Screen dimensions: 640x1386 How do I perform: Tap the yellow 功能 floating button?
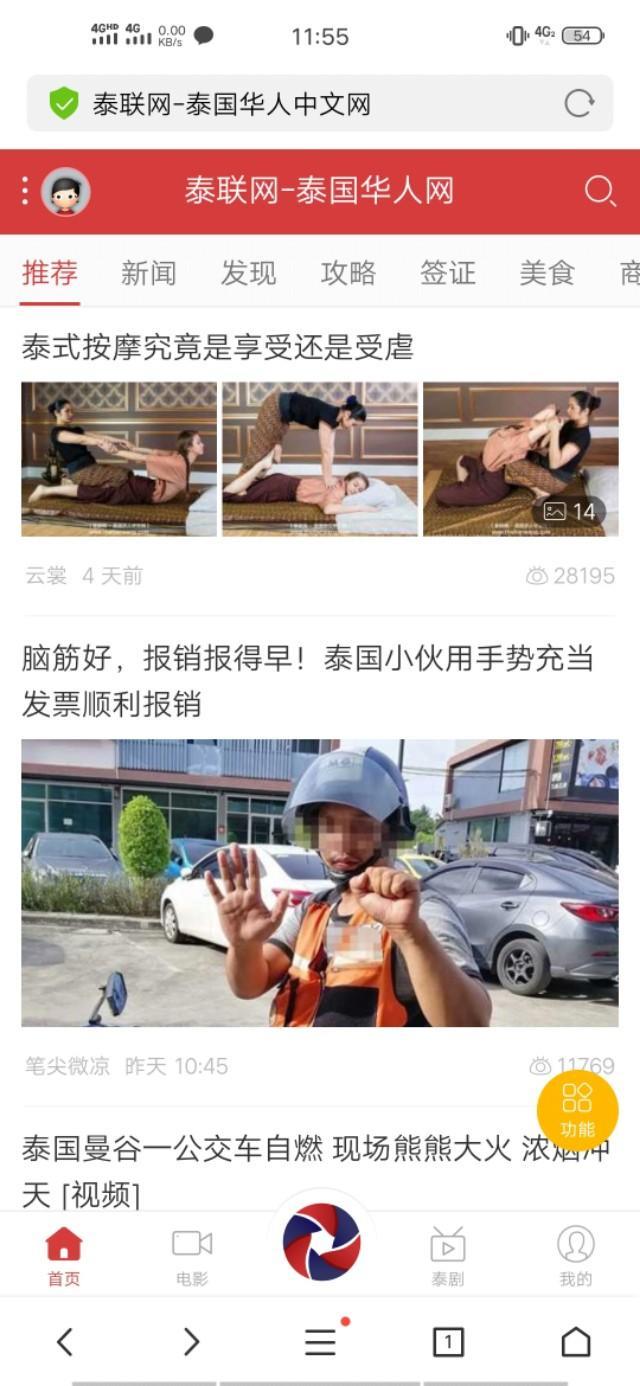[577, 1107]
